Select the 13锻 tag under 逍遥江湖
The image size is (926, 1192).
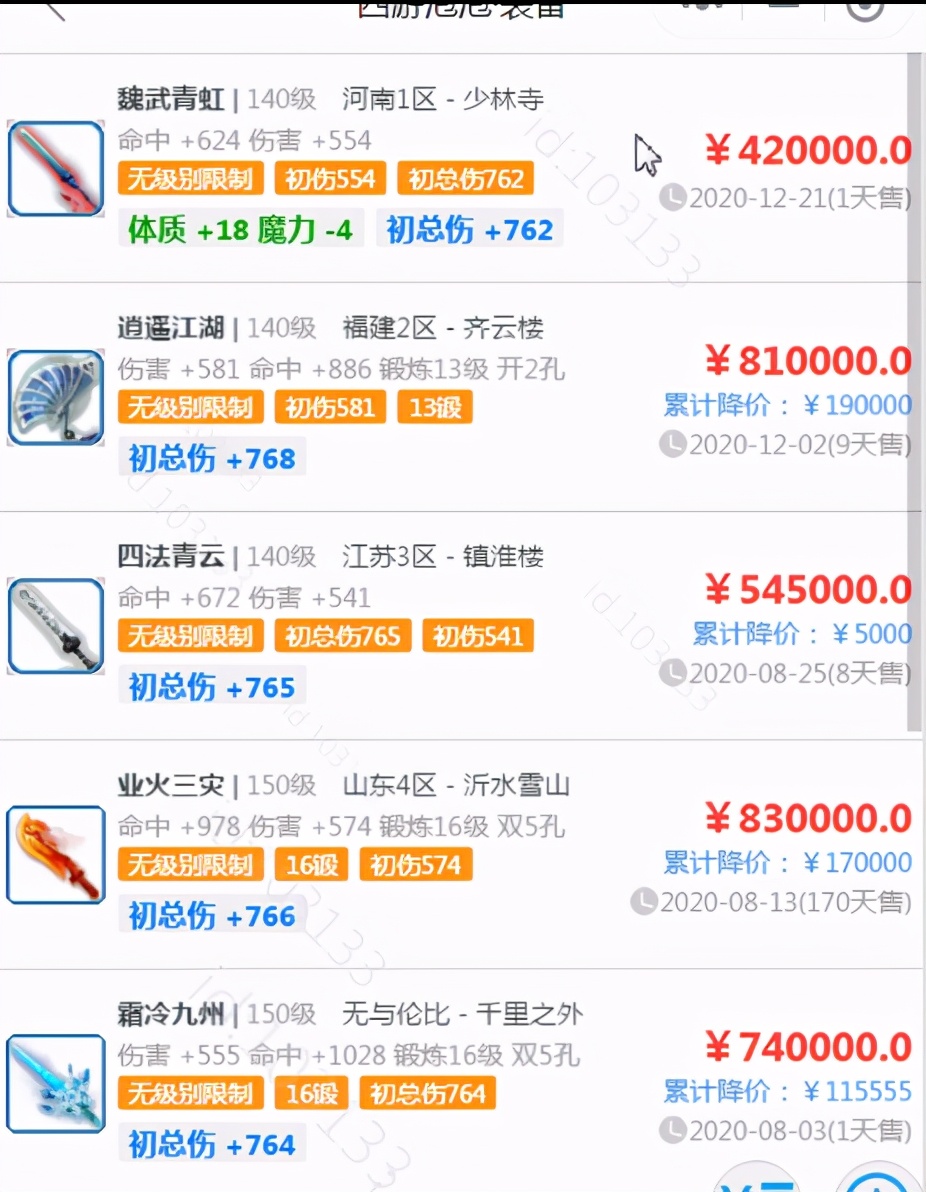(x=434, y=408)
